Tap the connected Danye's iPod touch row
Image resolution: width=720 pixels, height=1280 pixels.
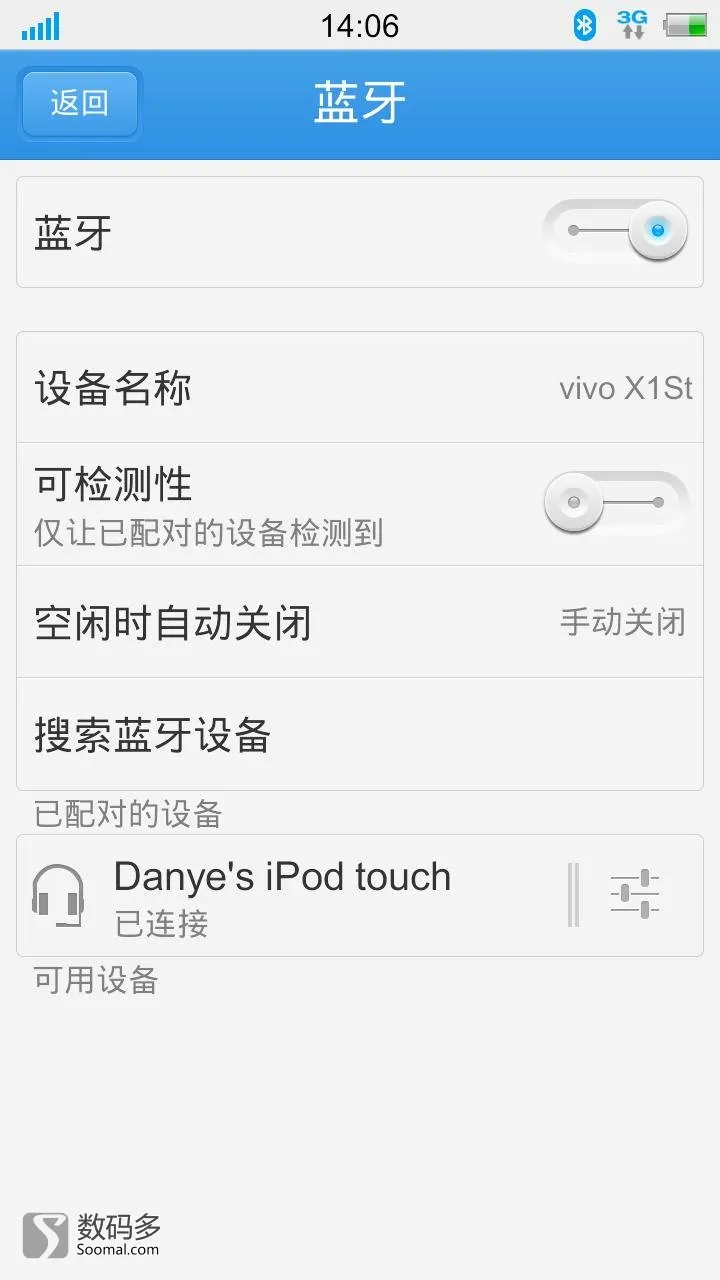[x=290, y=895]
